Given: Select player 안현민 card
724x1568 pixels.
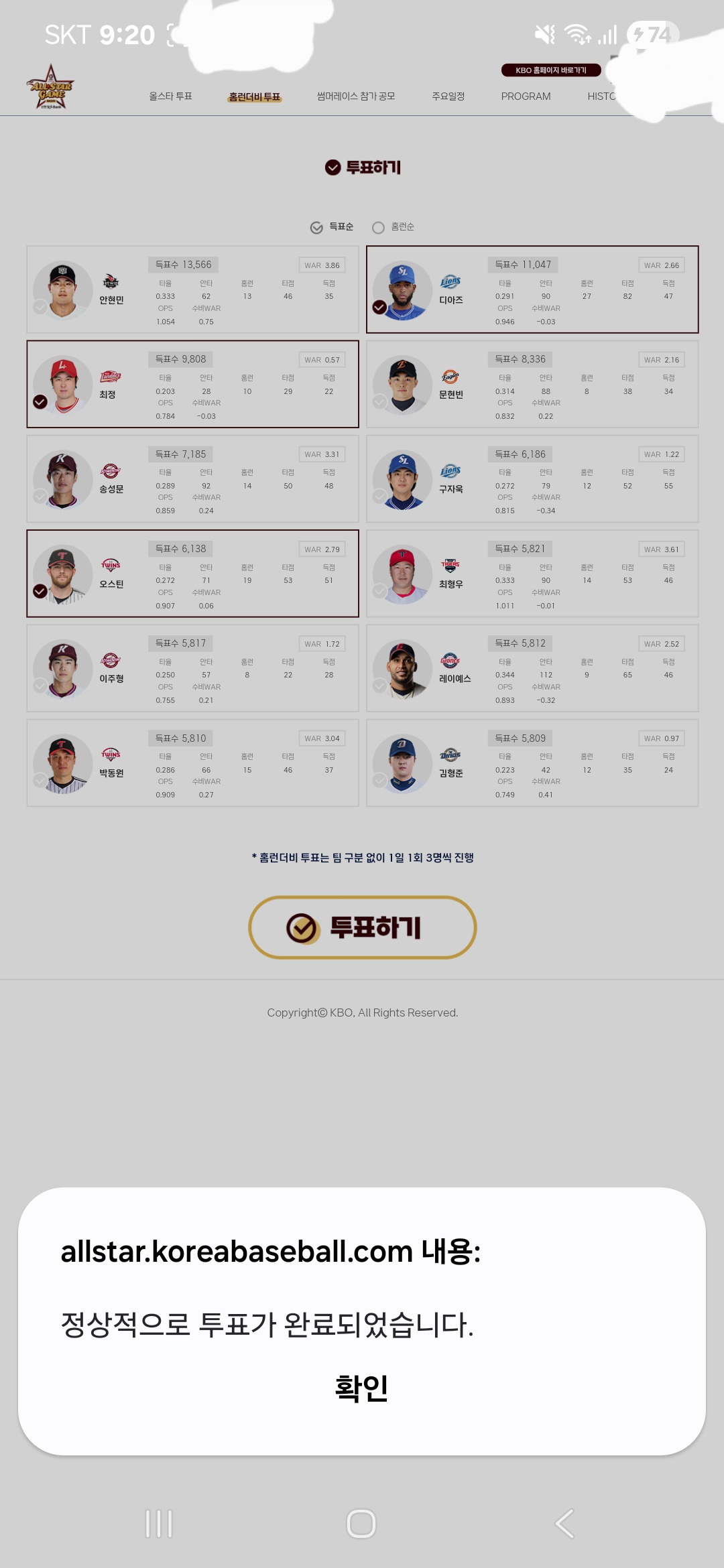Looking at the screenshot, I should 192,289.
